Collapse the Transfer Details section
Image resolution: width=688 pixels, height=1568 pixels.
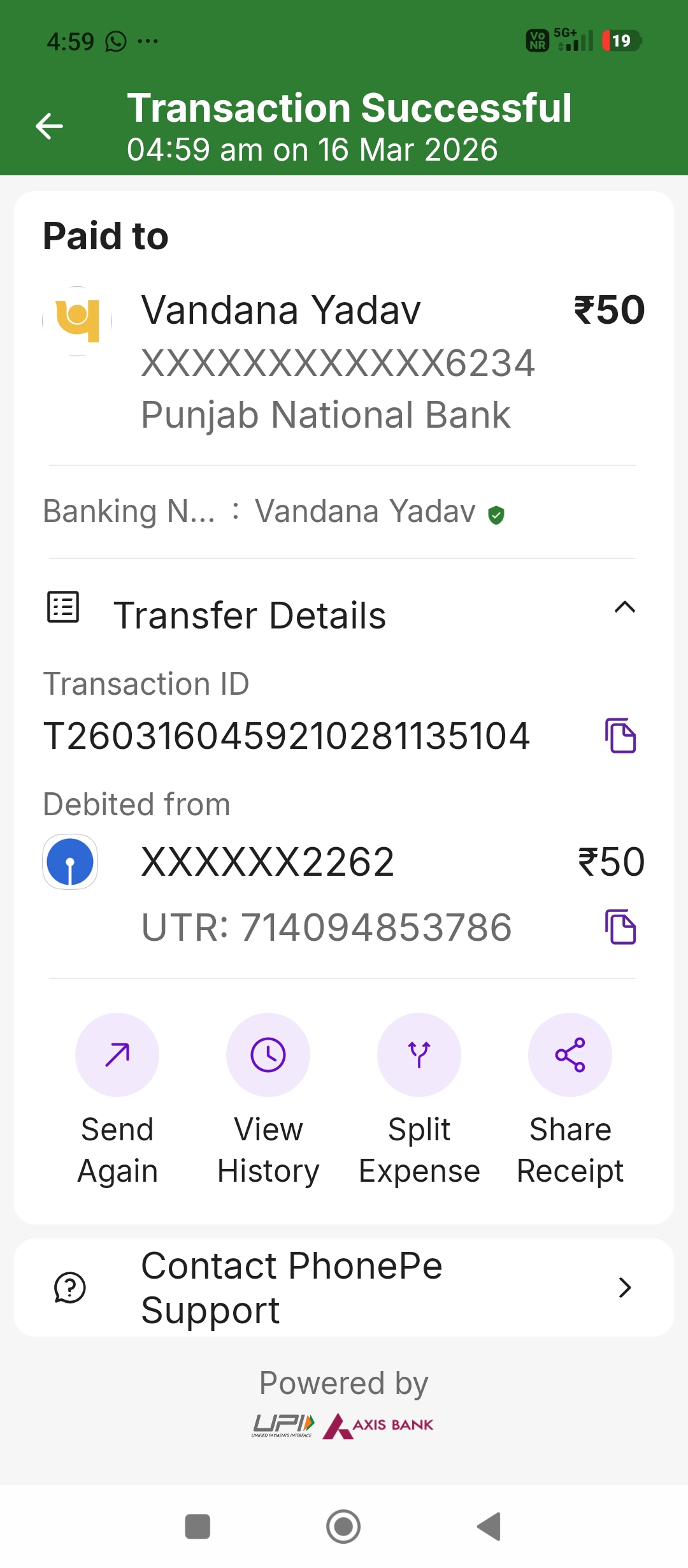[624, 607]
